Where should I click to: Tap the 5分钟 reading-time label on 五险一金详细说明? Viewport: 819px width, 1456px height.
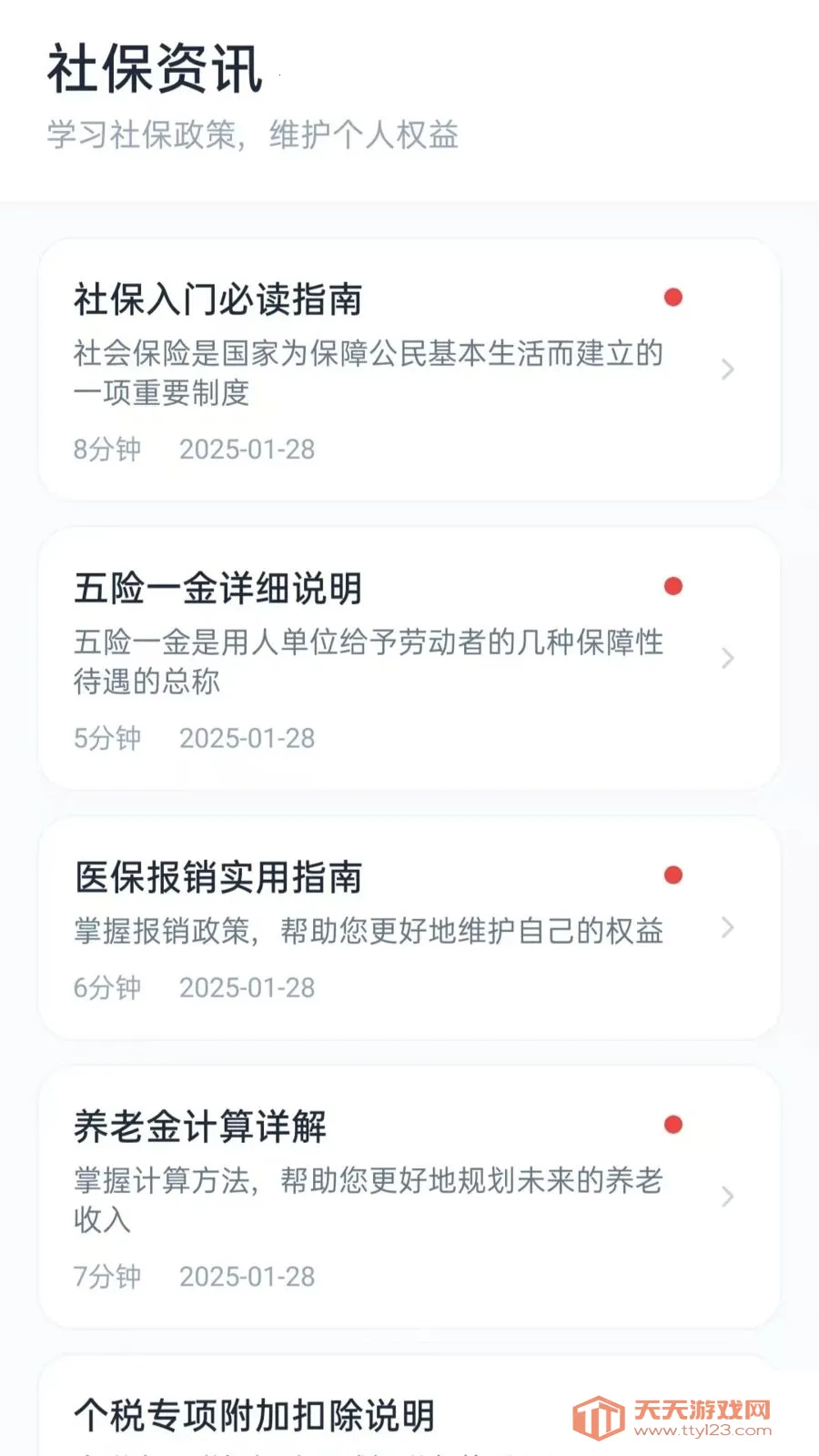106,738
